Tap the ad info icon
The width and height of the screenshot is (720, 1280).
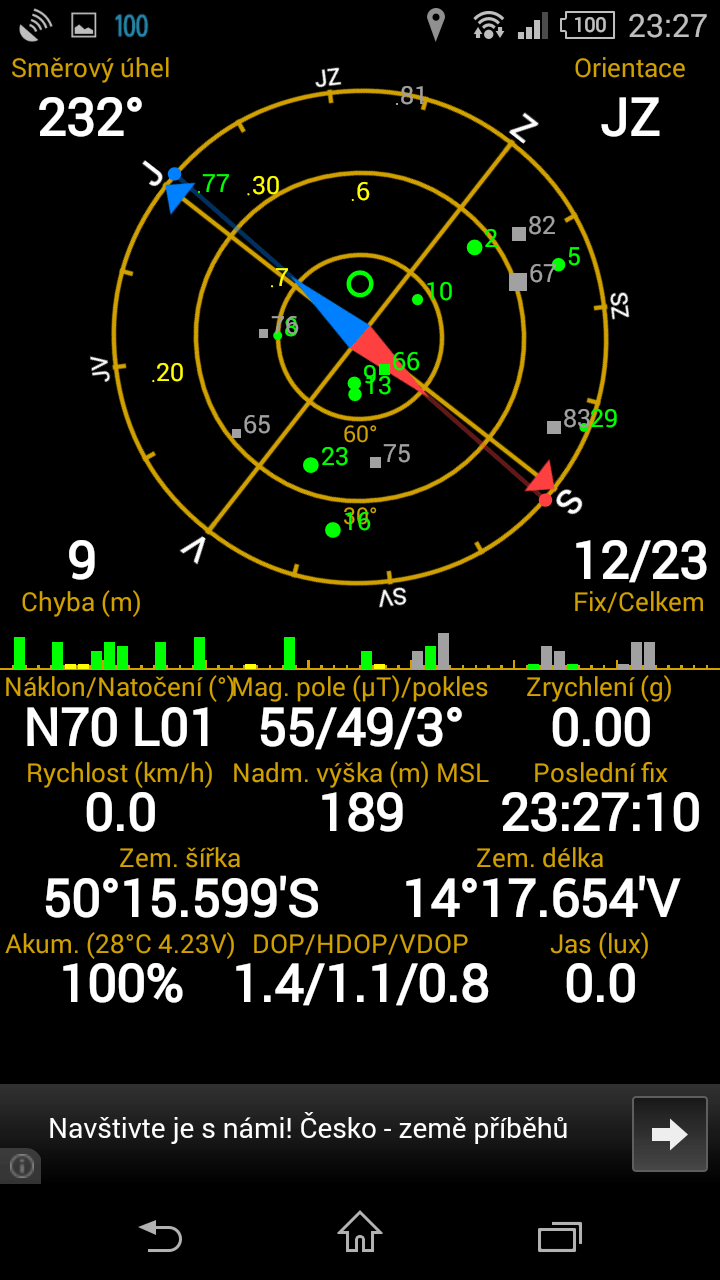pyautogui.click(x=22, y=1166)
